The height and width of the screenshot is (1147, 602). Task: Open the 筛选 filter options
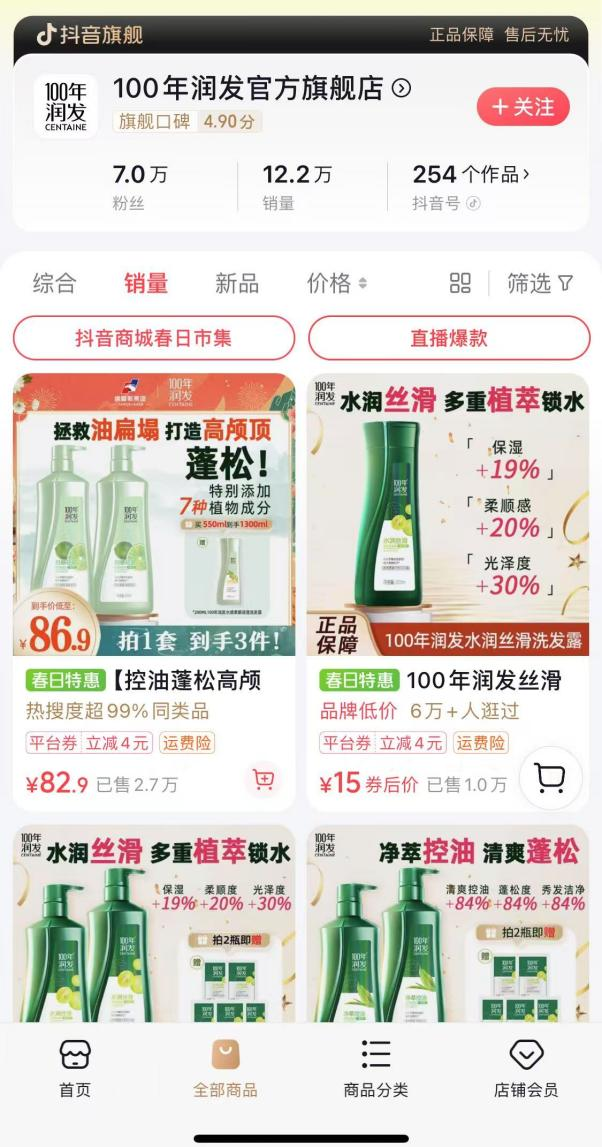click(x=540, y=283)
